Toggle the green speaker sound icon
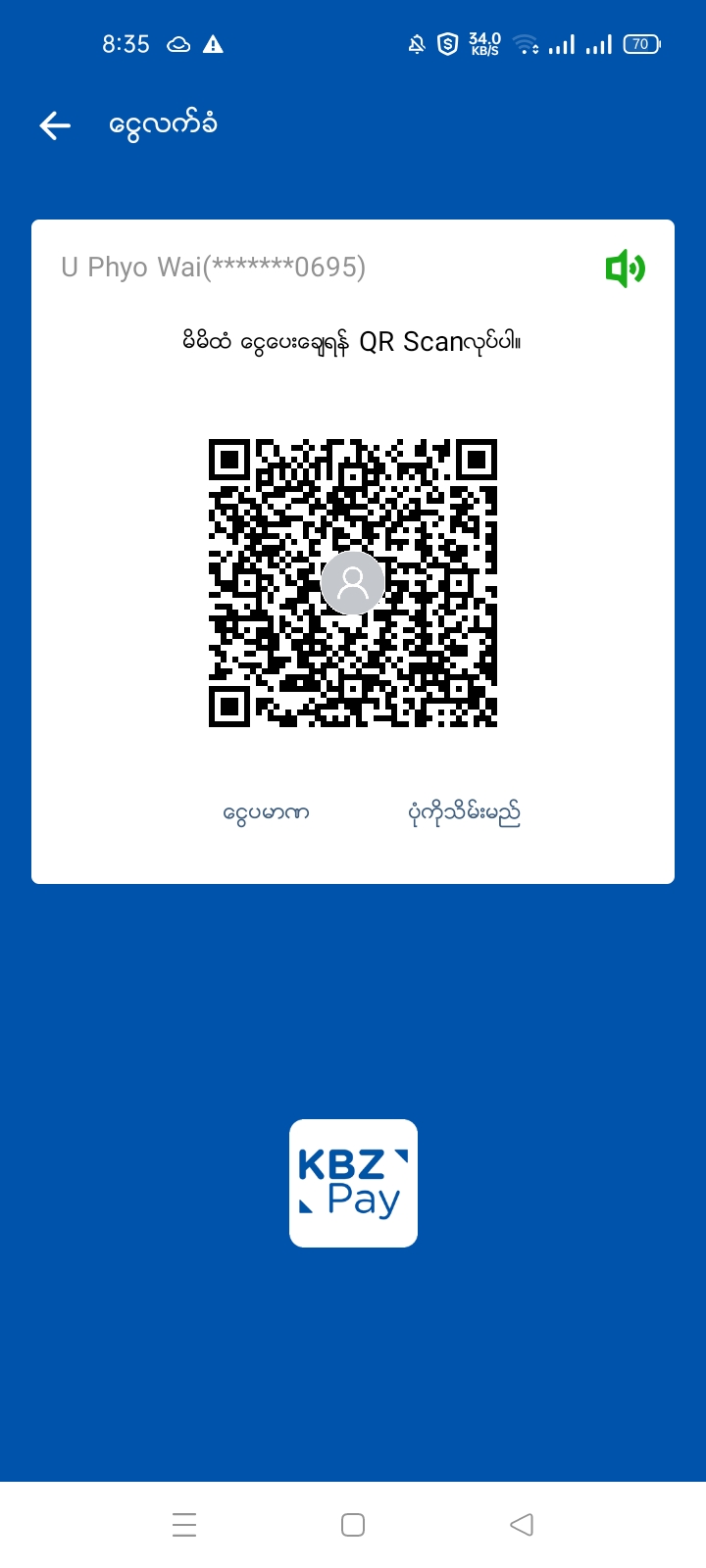 click(625, 268)
